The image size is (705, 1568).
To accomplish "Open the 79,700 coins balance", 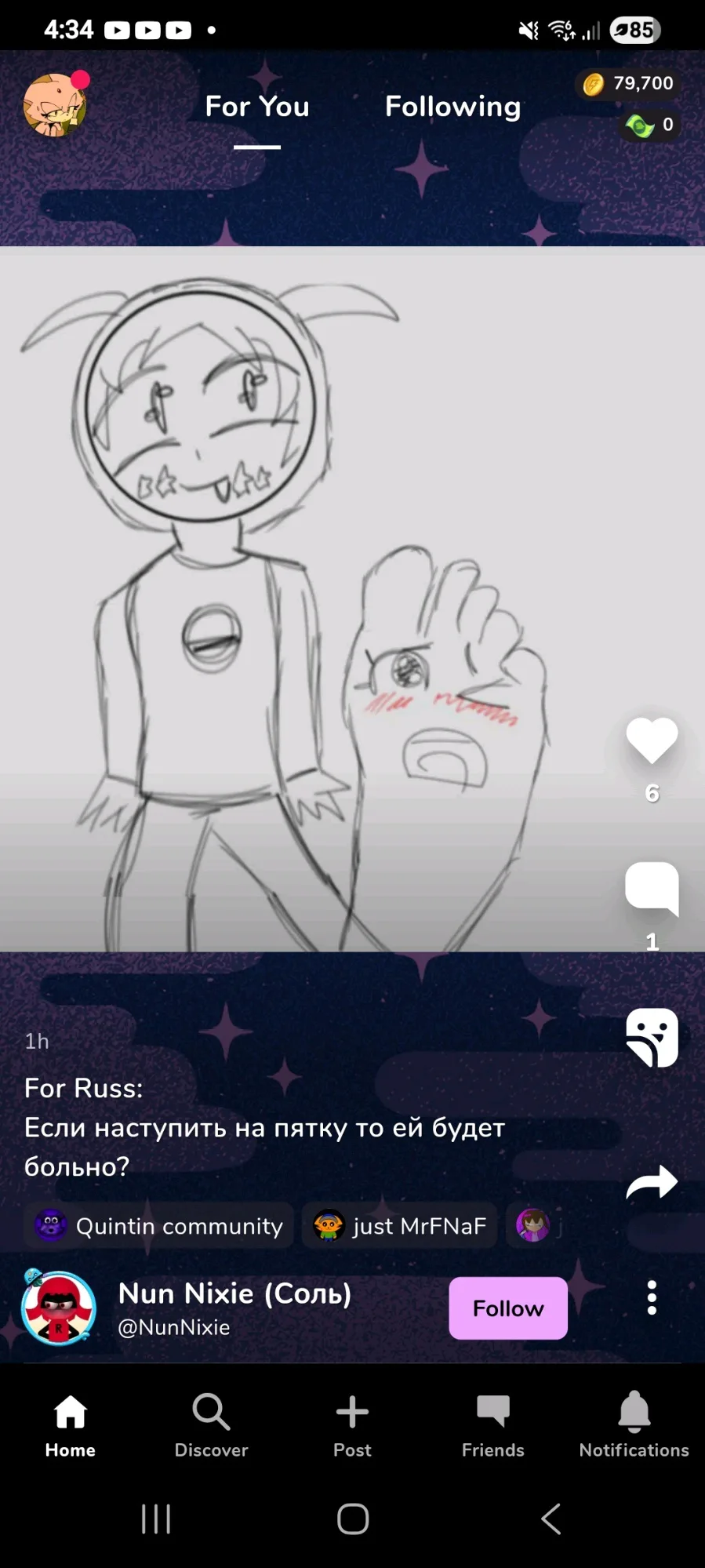I will [x=629, y=83].
